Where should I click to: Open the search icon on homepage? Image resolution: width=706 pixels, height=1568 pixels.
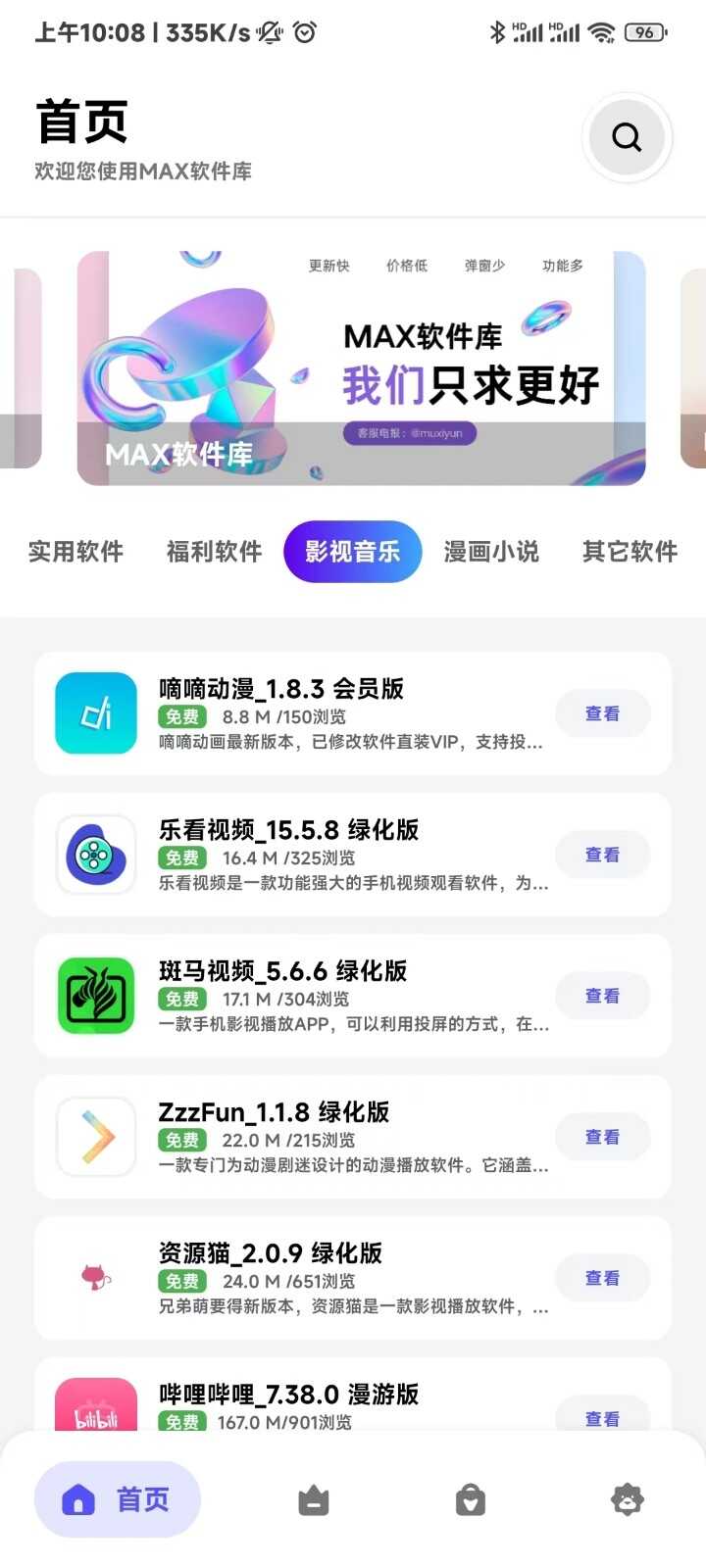click(x=626, y=137)
